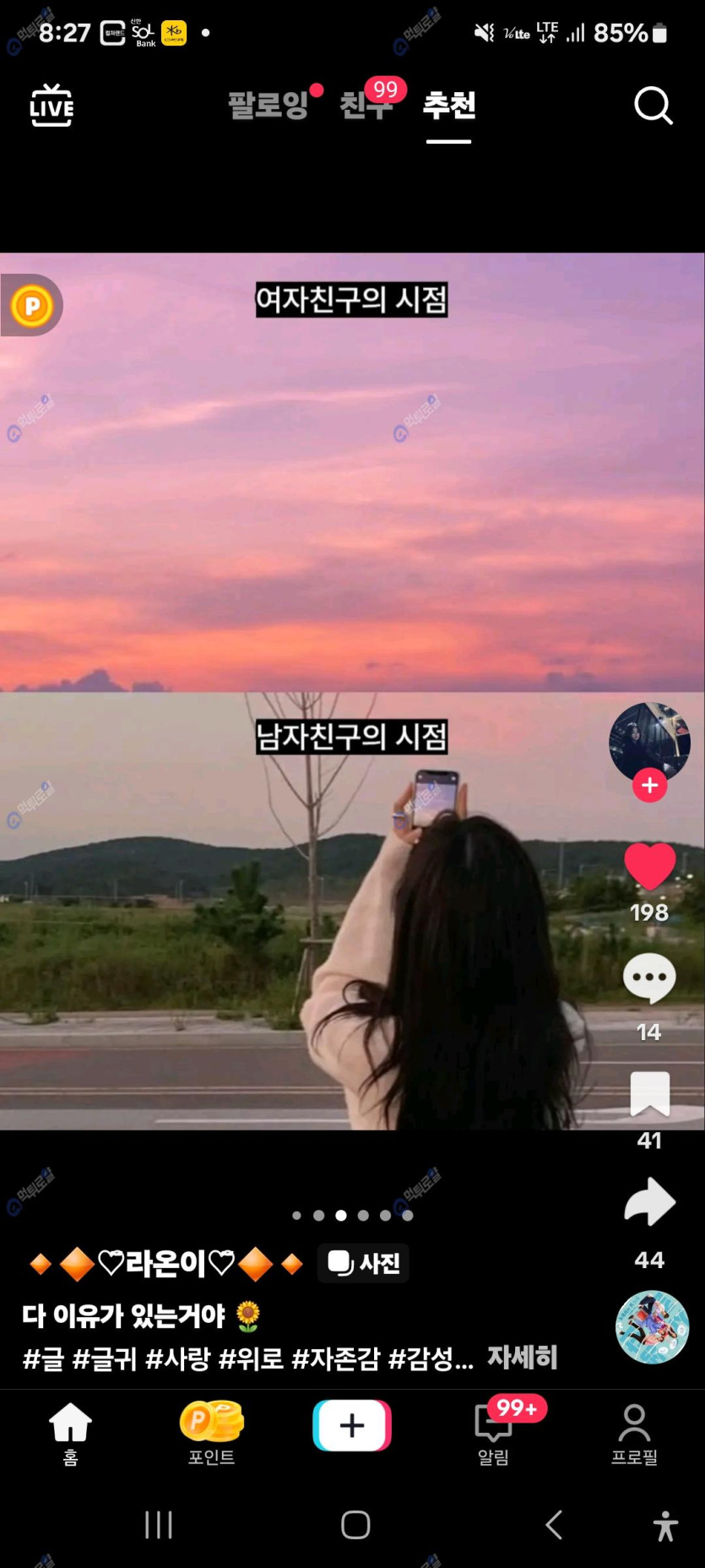This screenshot has height=1568, width=705.
Task: Open the LIVE broadcasts icon
Action: point(52,106)
